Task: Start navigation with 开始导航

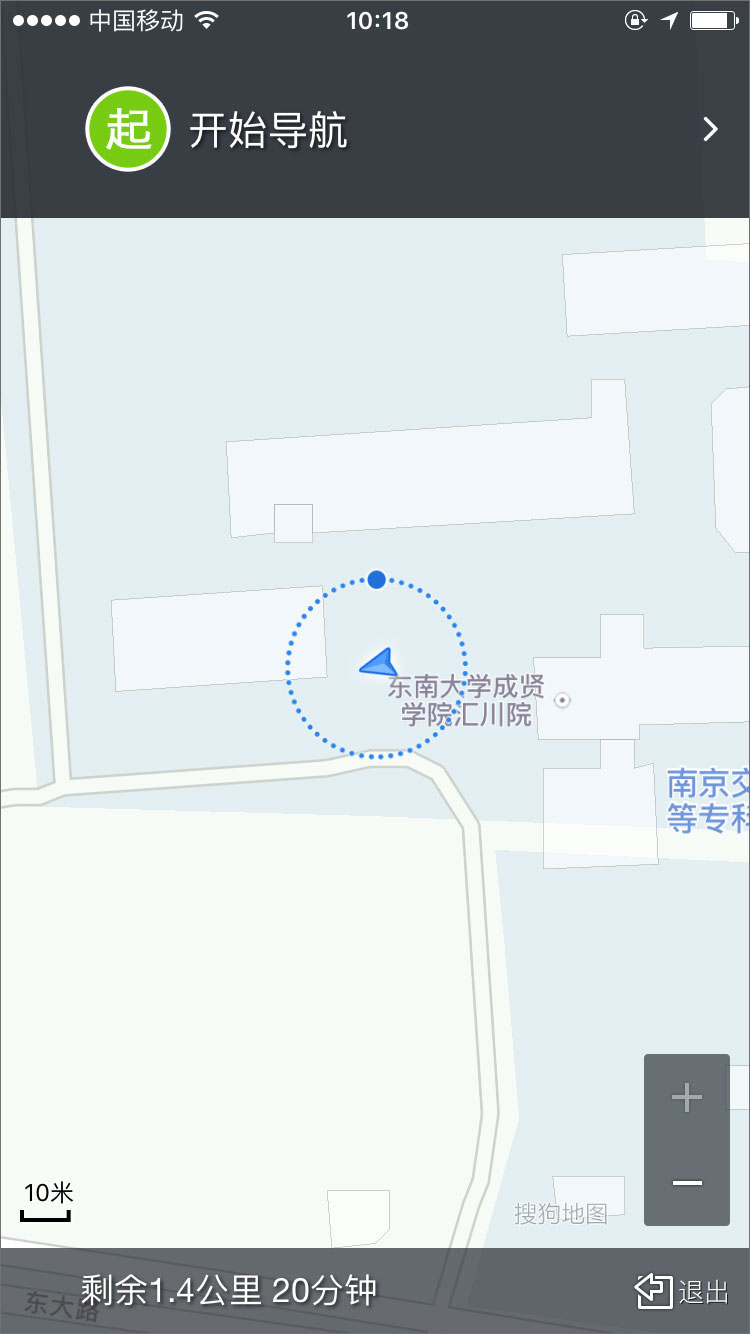Action: pos(268,131)
